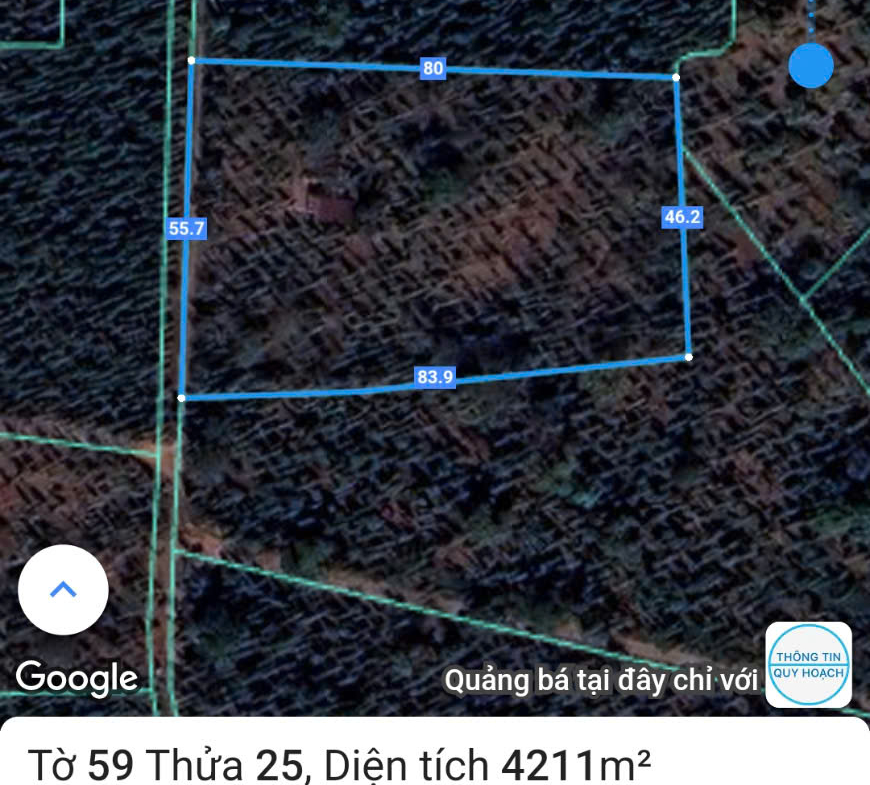Open Thông Tin Quy Hoạch planning info

[808, 665]
